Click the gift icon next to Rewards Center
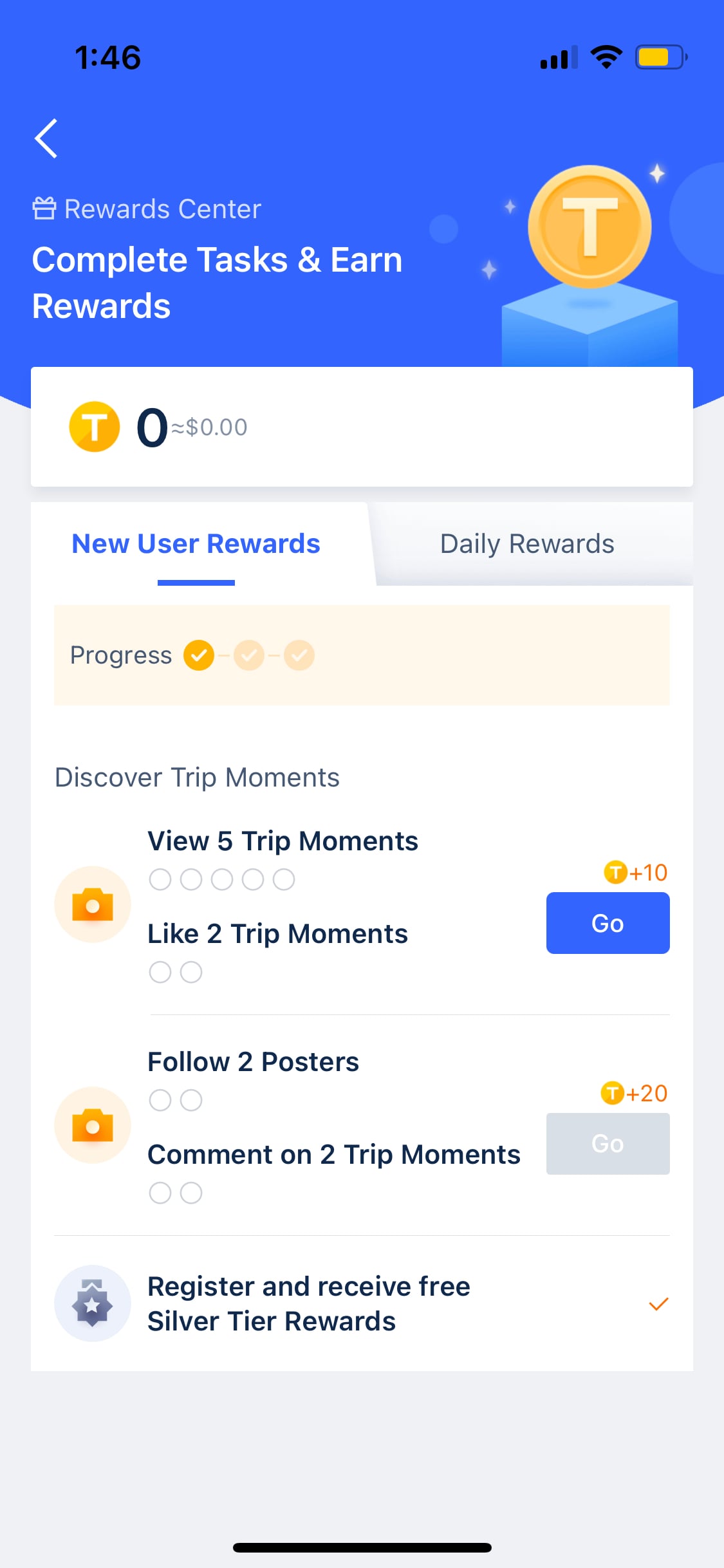 [x=43, y=207]
